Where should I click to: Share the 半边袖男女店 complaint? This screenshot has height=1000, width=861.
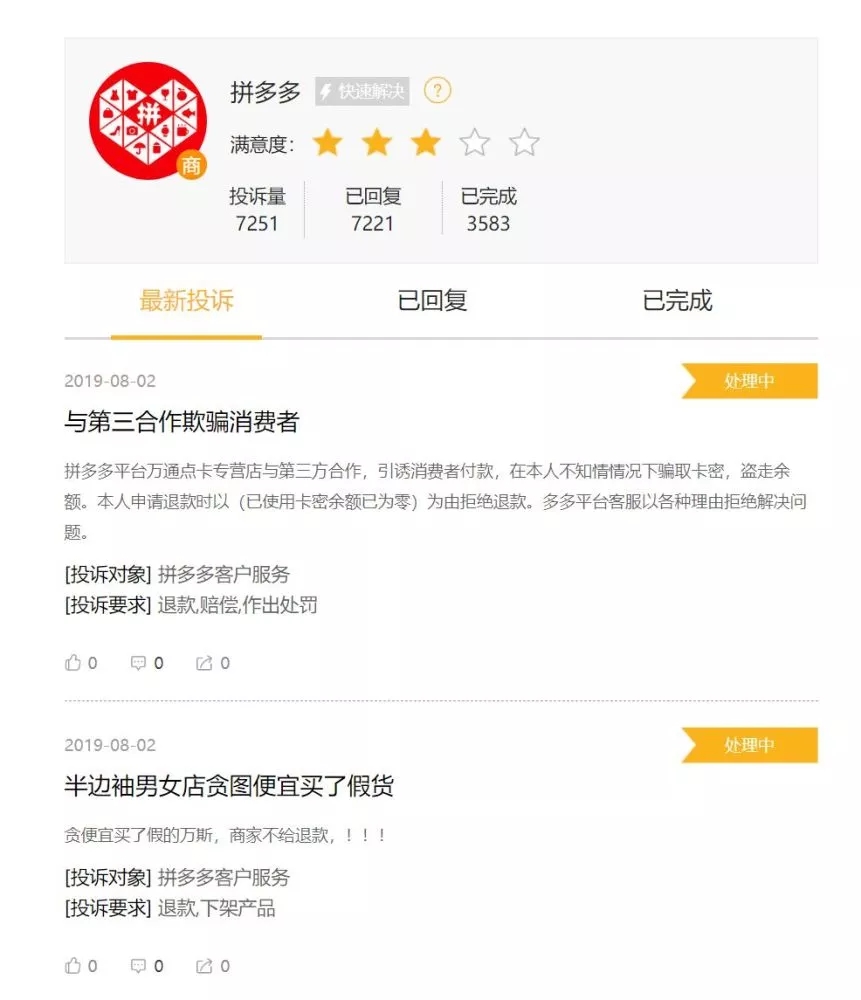205,966
